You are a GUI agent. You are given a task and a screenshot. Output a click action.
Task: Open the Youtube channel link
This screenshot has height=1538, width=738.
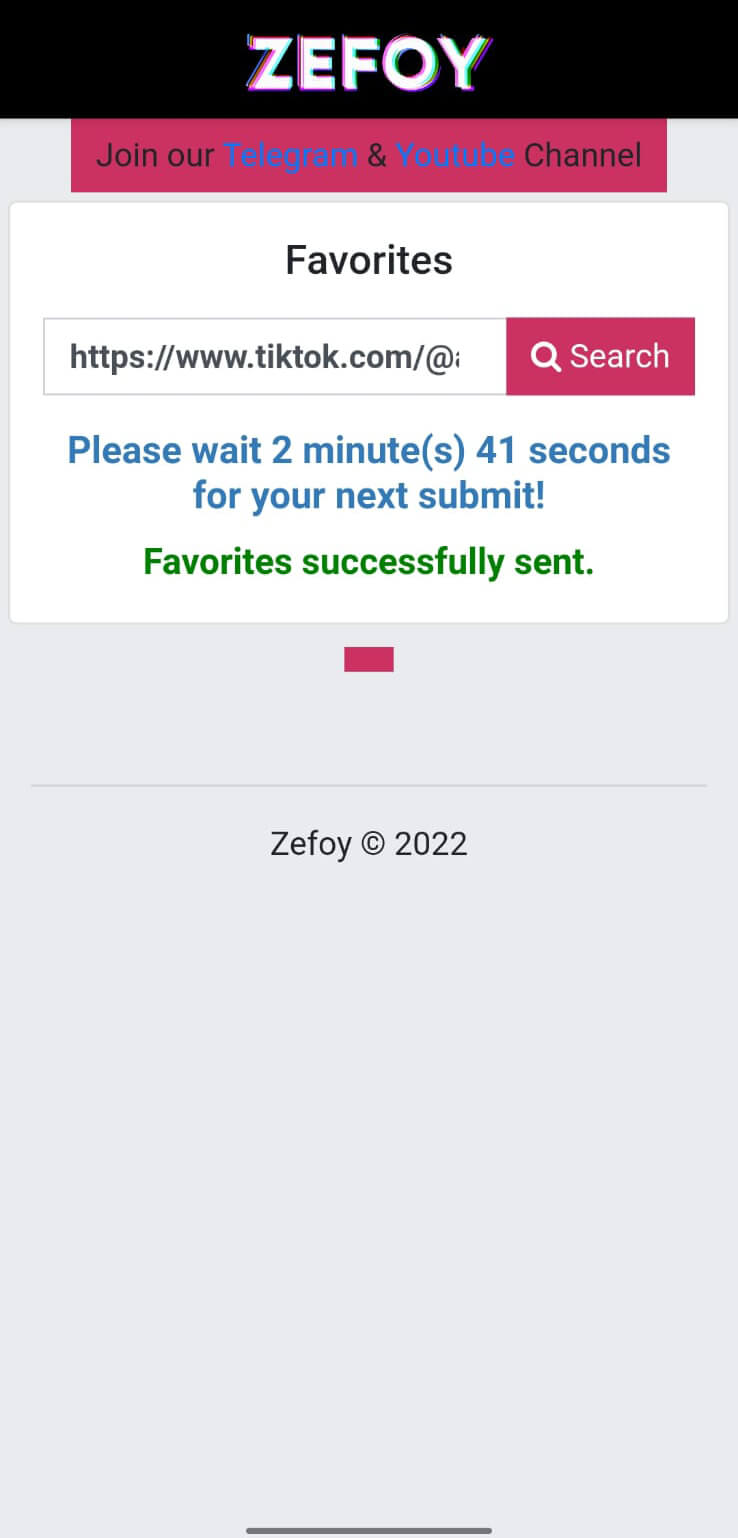tap(455, 156)
